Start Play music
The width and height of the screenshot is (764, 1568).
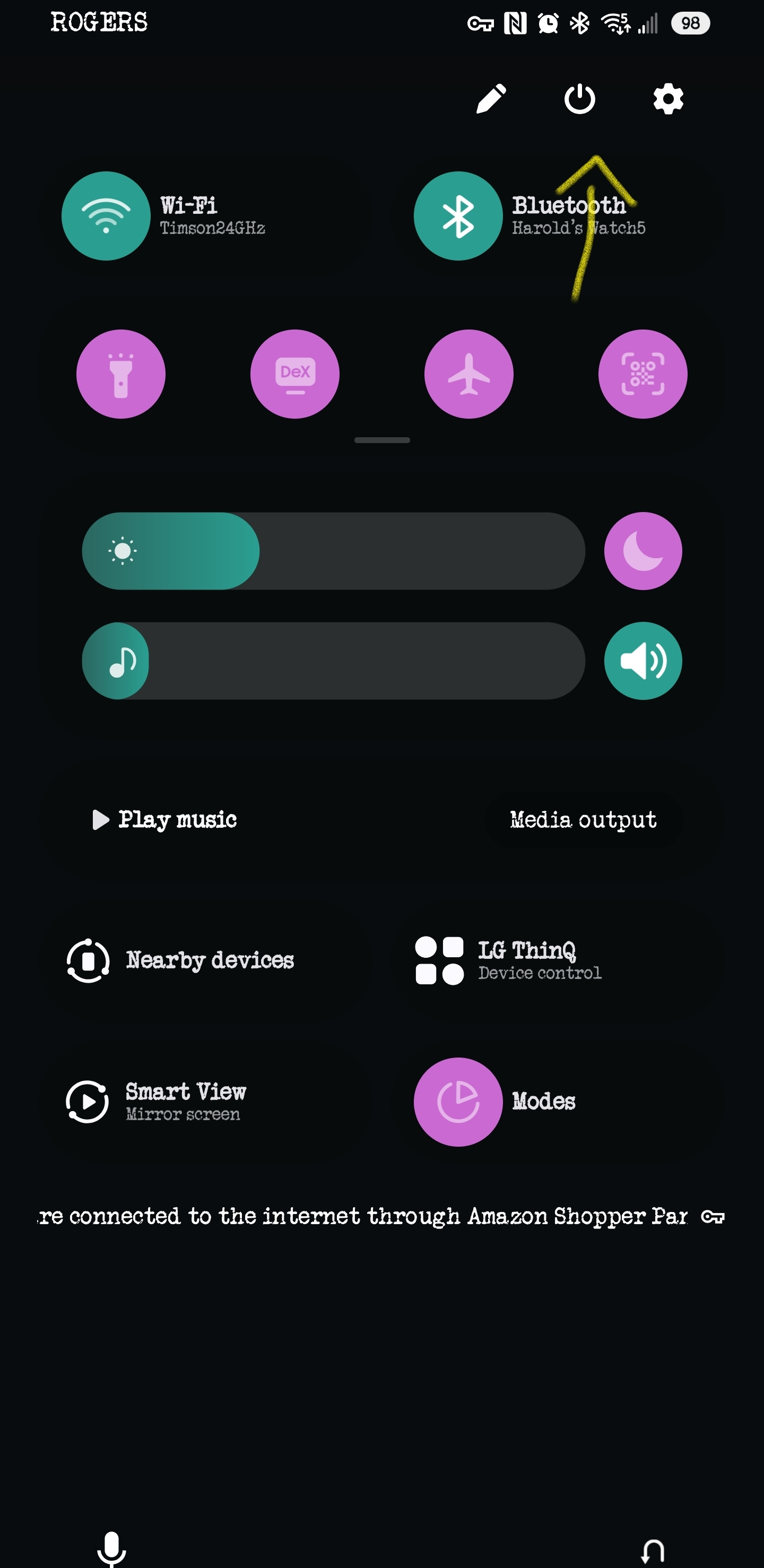click(x=164, y=819)
